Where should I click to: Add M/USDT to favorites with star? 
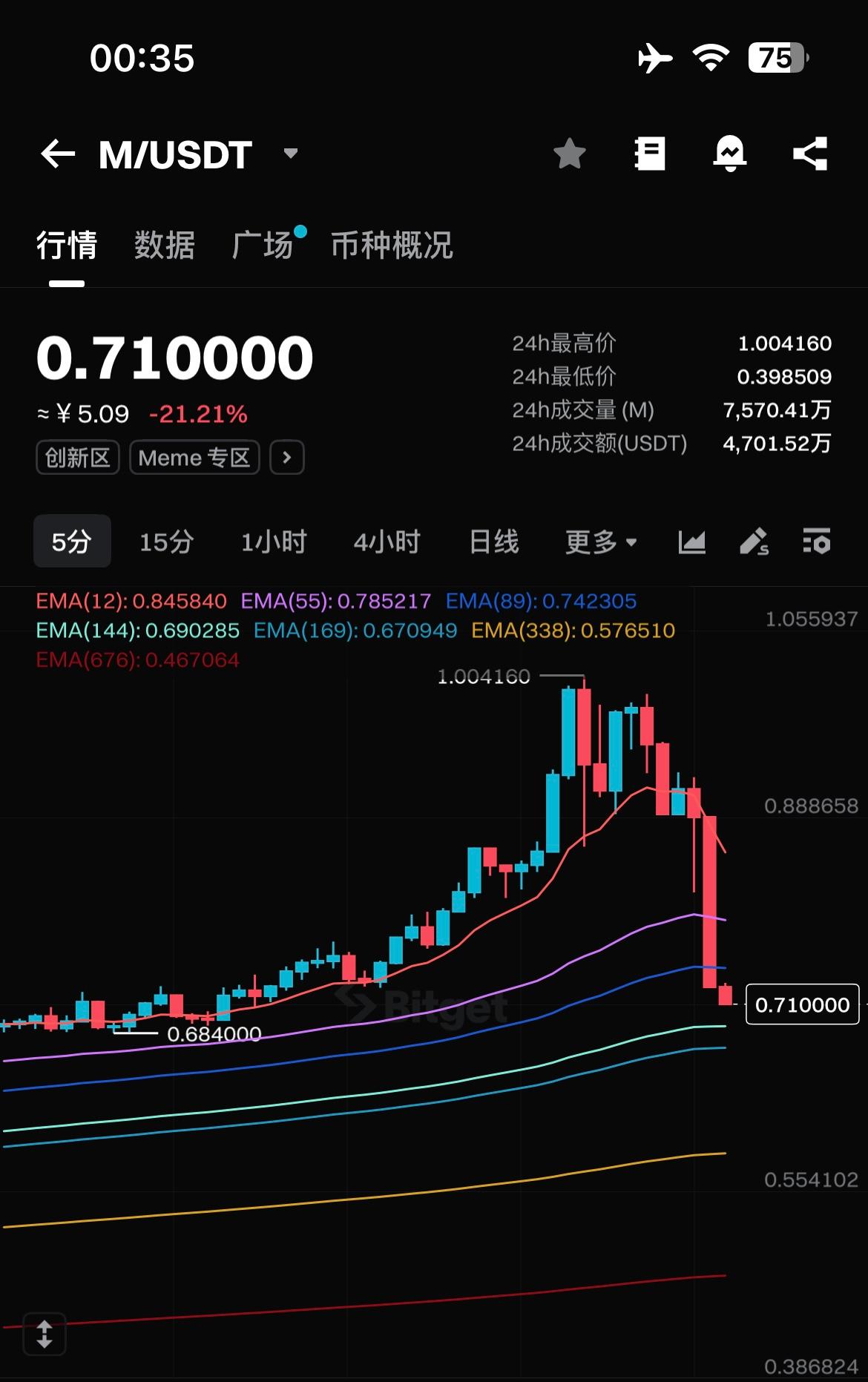(570, 154)
